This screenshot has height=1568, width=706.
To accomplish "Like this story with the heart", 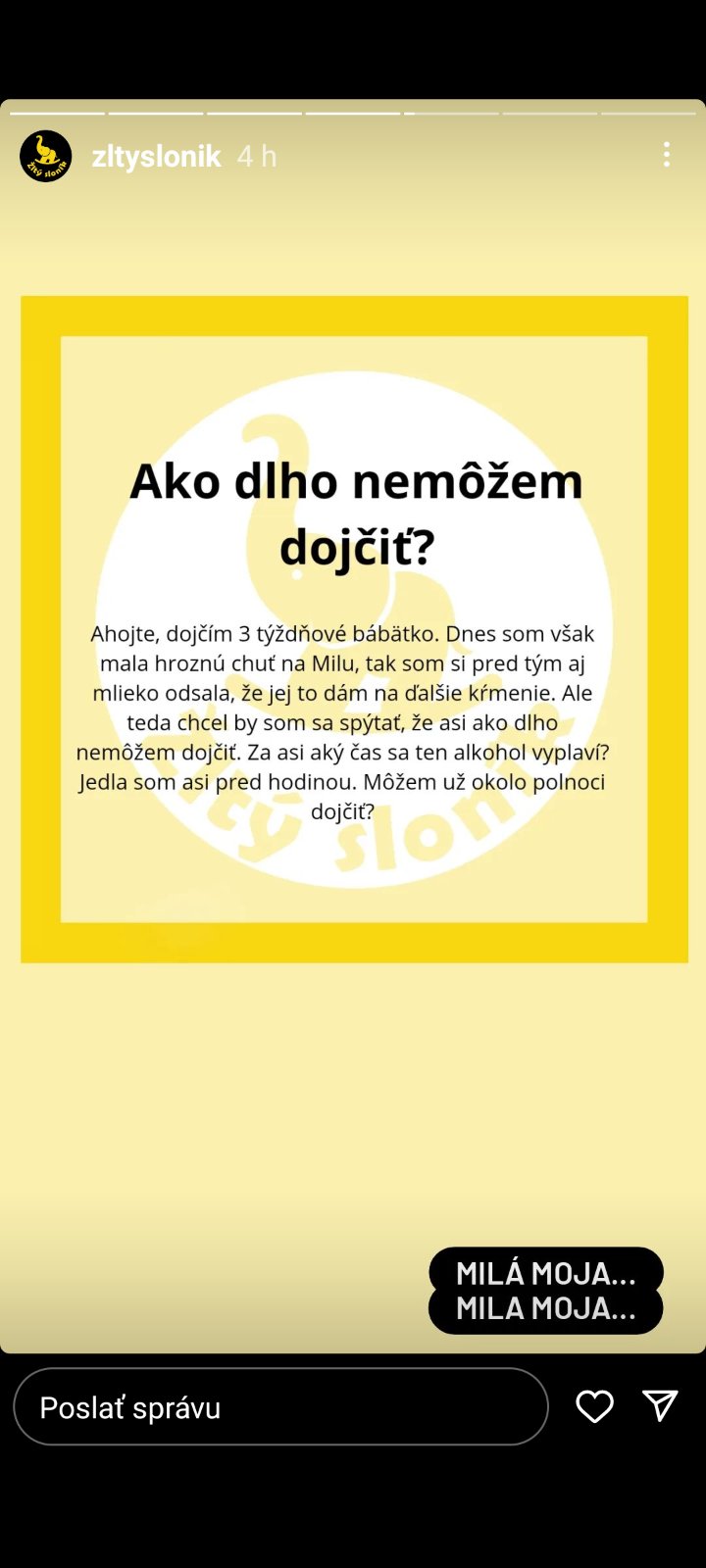I will tap(594, 1406).
